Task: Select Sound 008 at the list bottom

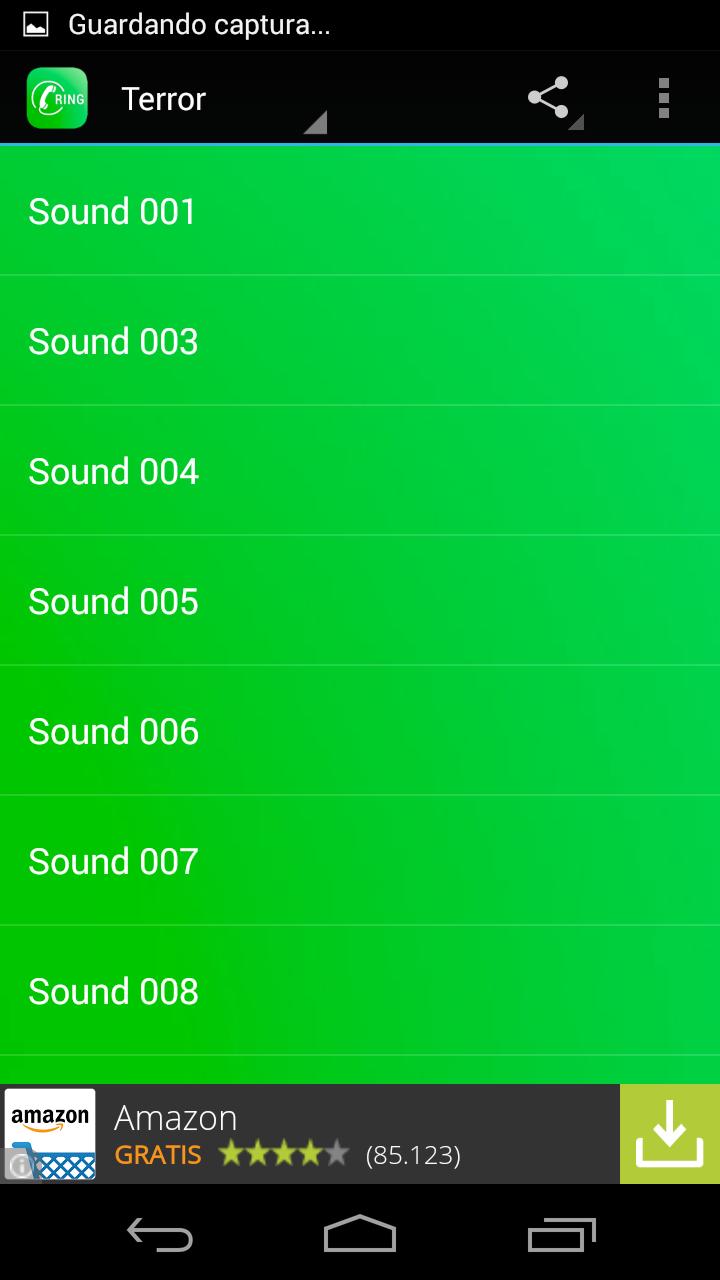Action: point(360,990)
